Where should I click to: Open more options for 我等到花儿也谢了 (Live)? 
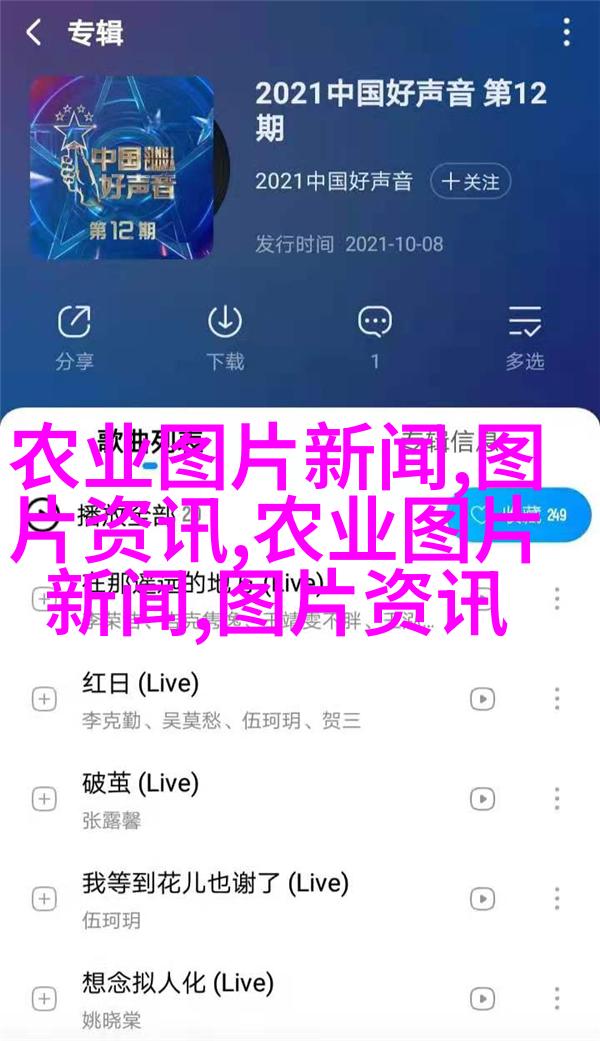(556, 898)
